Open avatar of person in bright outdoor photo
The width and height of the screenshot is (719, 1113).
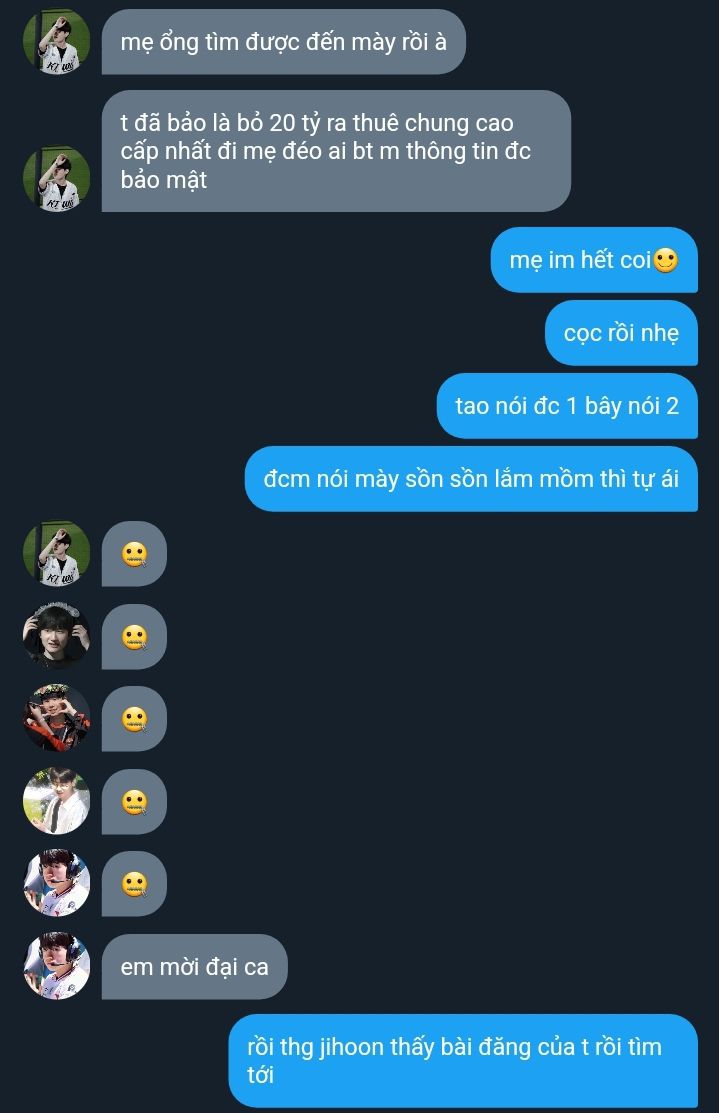[57, 801]
